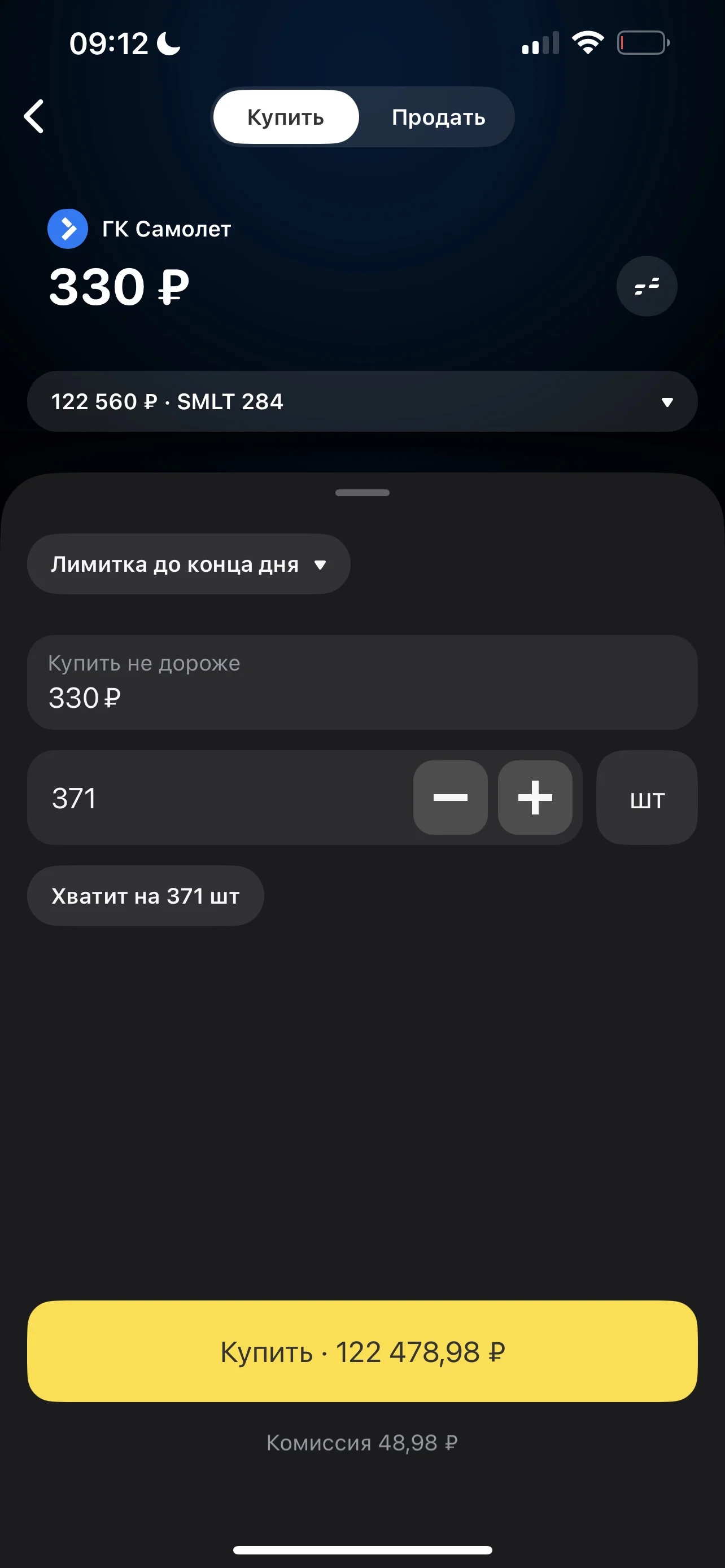The height and width of the screenshot is (1568, 725).
Task: Expand the account selector 122 560 ₽ · SMLT 284
Action: 362,402
